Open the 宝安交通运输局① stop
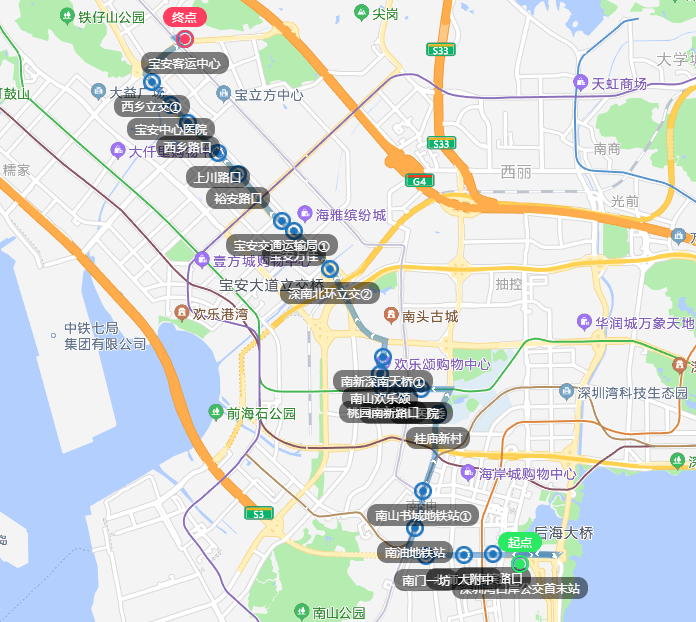696x622 pixels. pos(283,245)
